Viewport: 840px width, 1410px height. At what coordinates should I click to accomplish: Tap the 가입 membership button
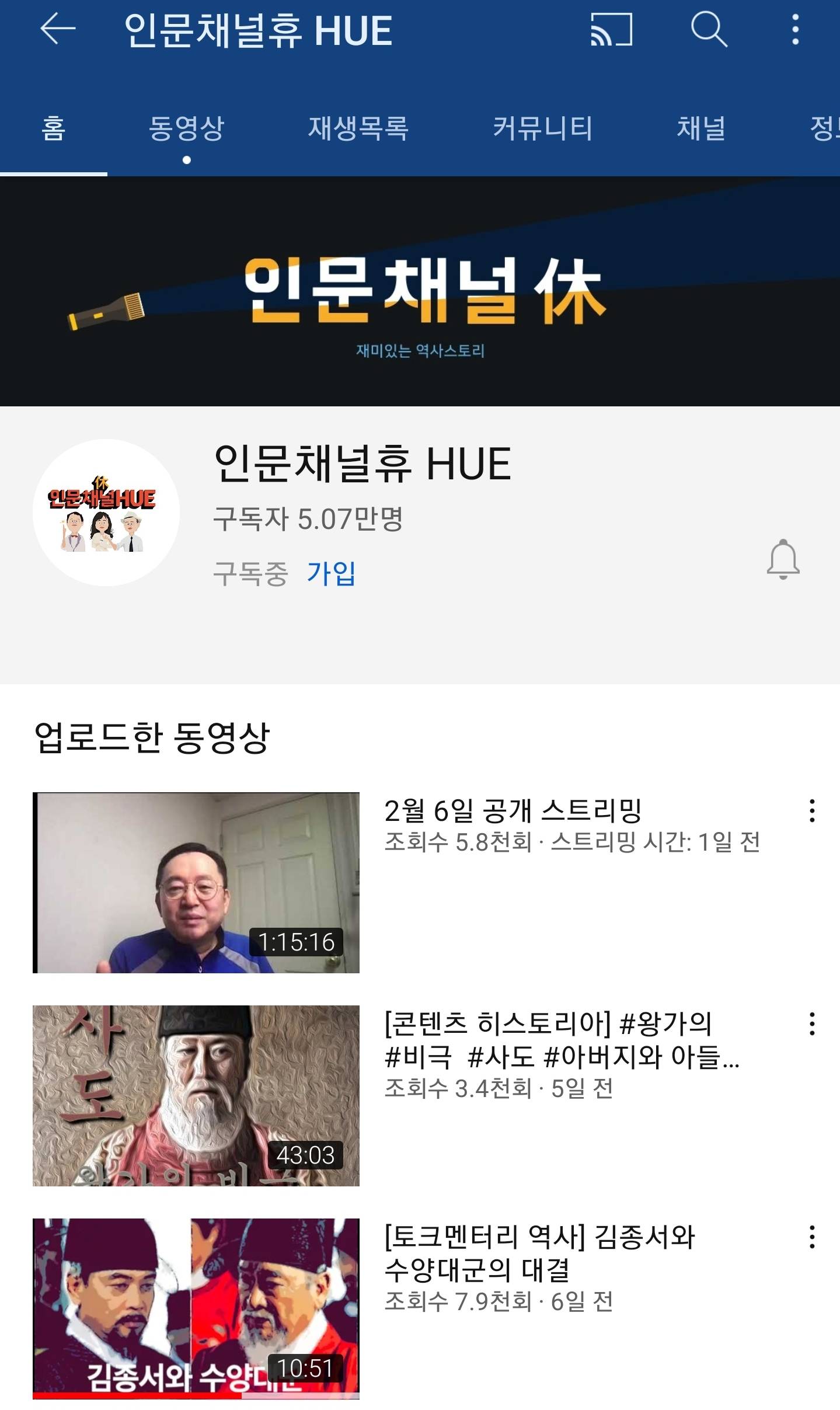click(331, 573)
